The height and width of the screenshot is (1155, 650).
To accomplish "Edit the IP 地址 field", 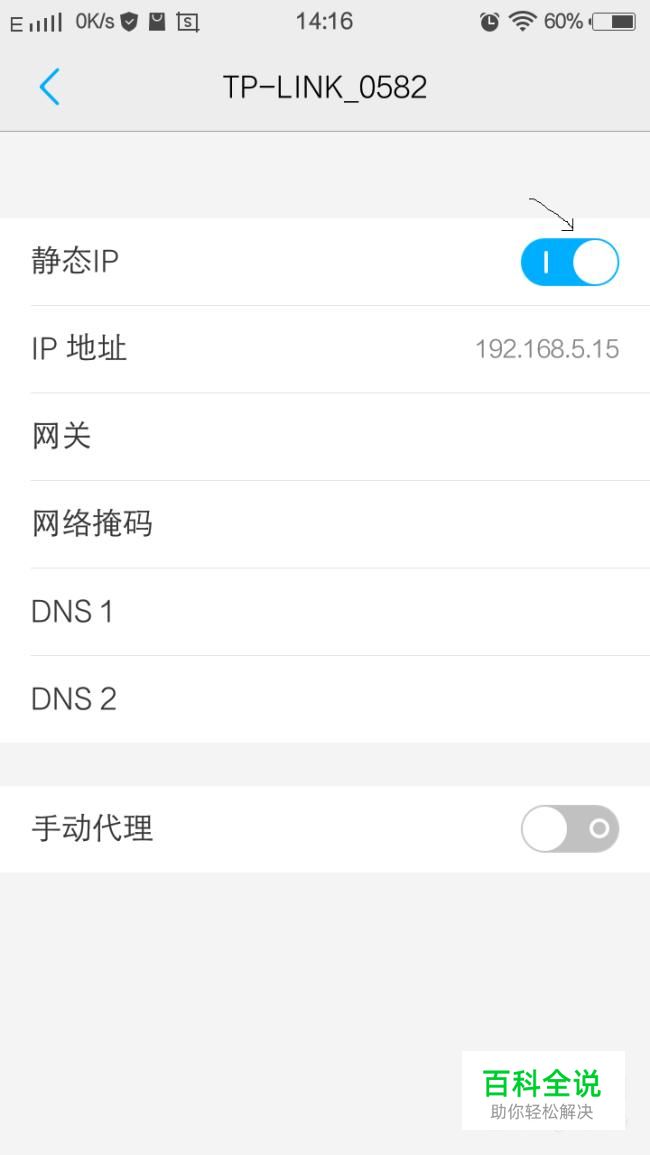I will tap(325, 349).
